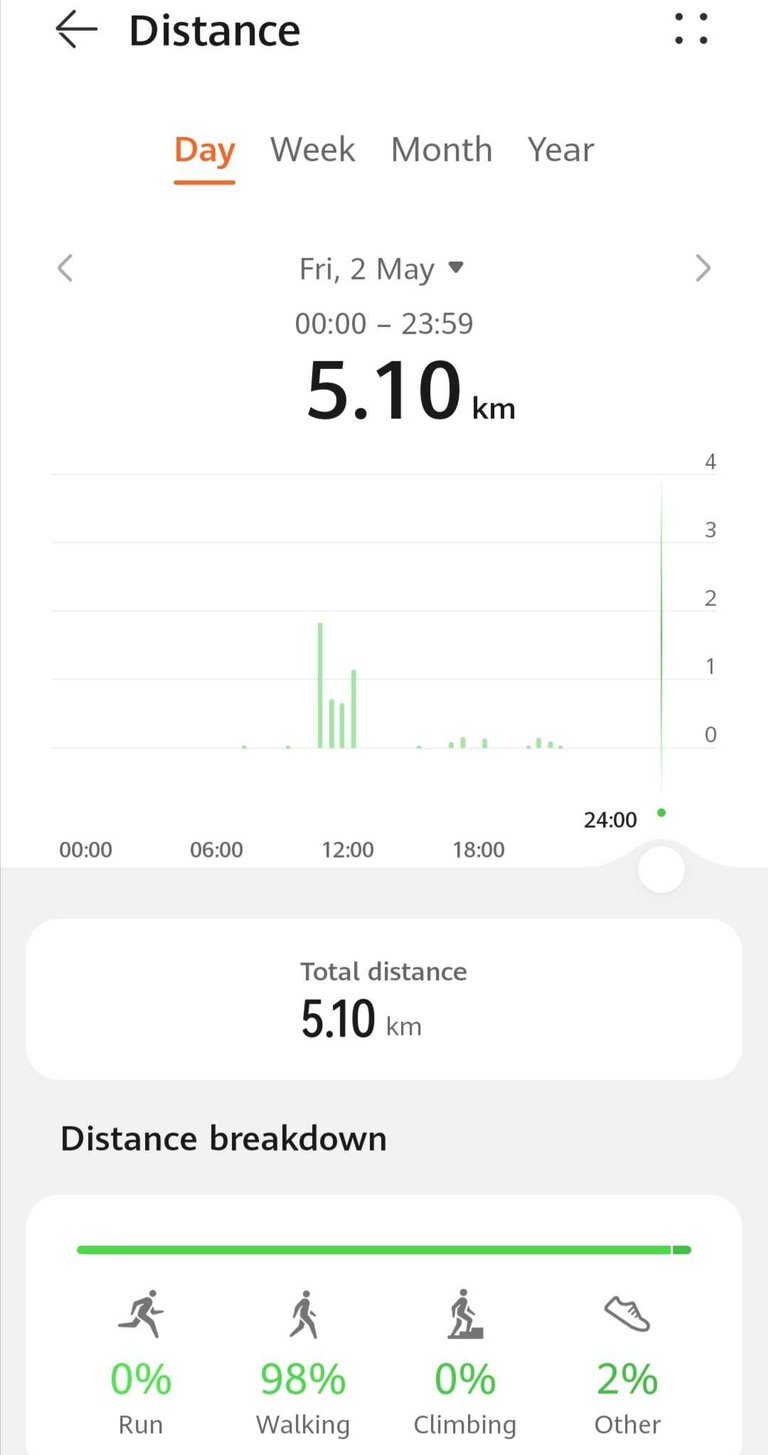Open the Fri, 2 May date picker
The width and height of the screenshot is (768, 1455).
pos(382,269)
